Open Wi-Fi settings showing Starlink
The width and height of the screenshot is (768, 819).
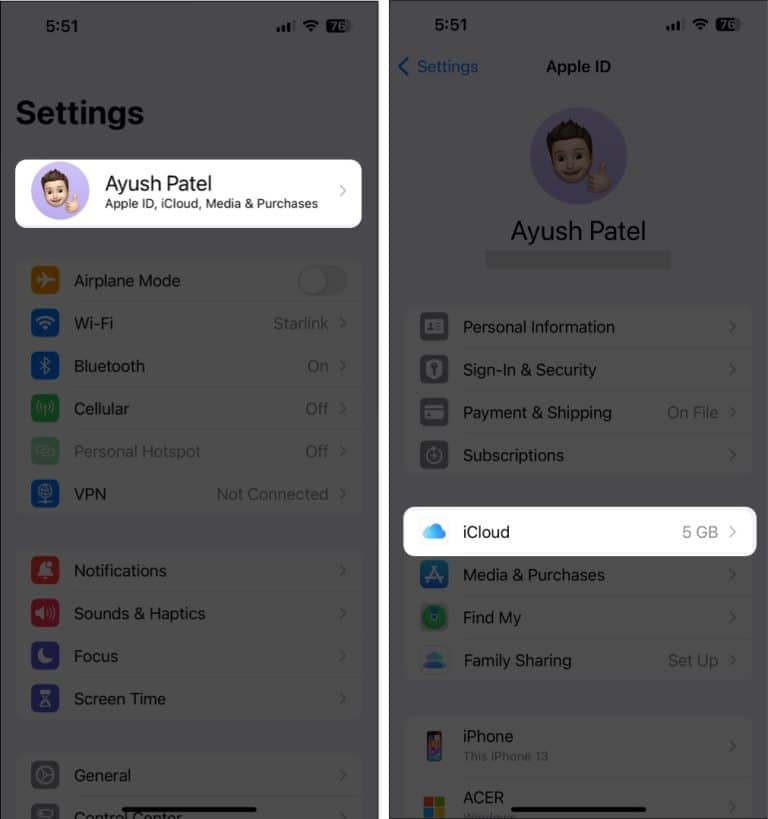pyautogui.click(x=188, y=324)
